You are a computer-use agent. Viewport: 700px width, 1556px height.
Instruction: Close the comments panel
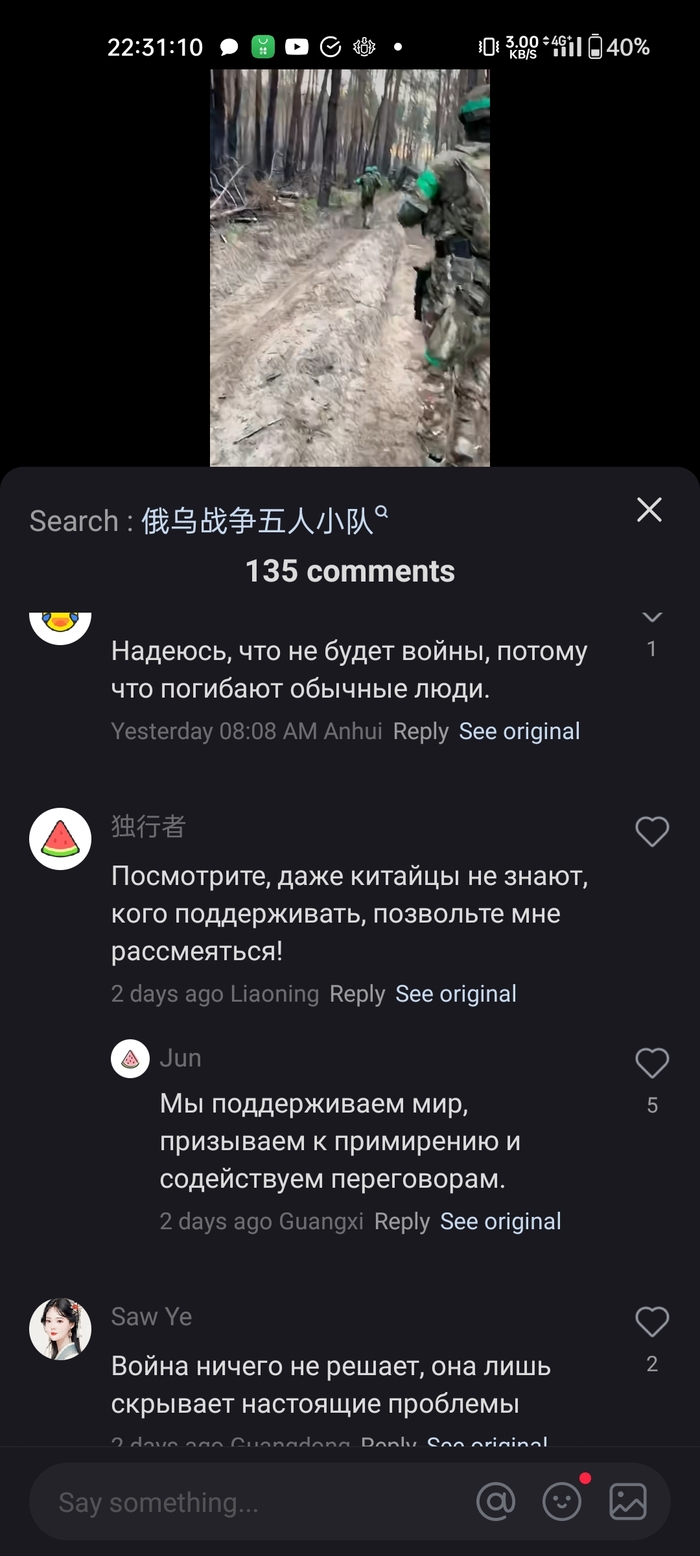pyautogui.click(x=649, y=510)
